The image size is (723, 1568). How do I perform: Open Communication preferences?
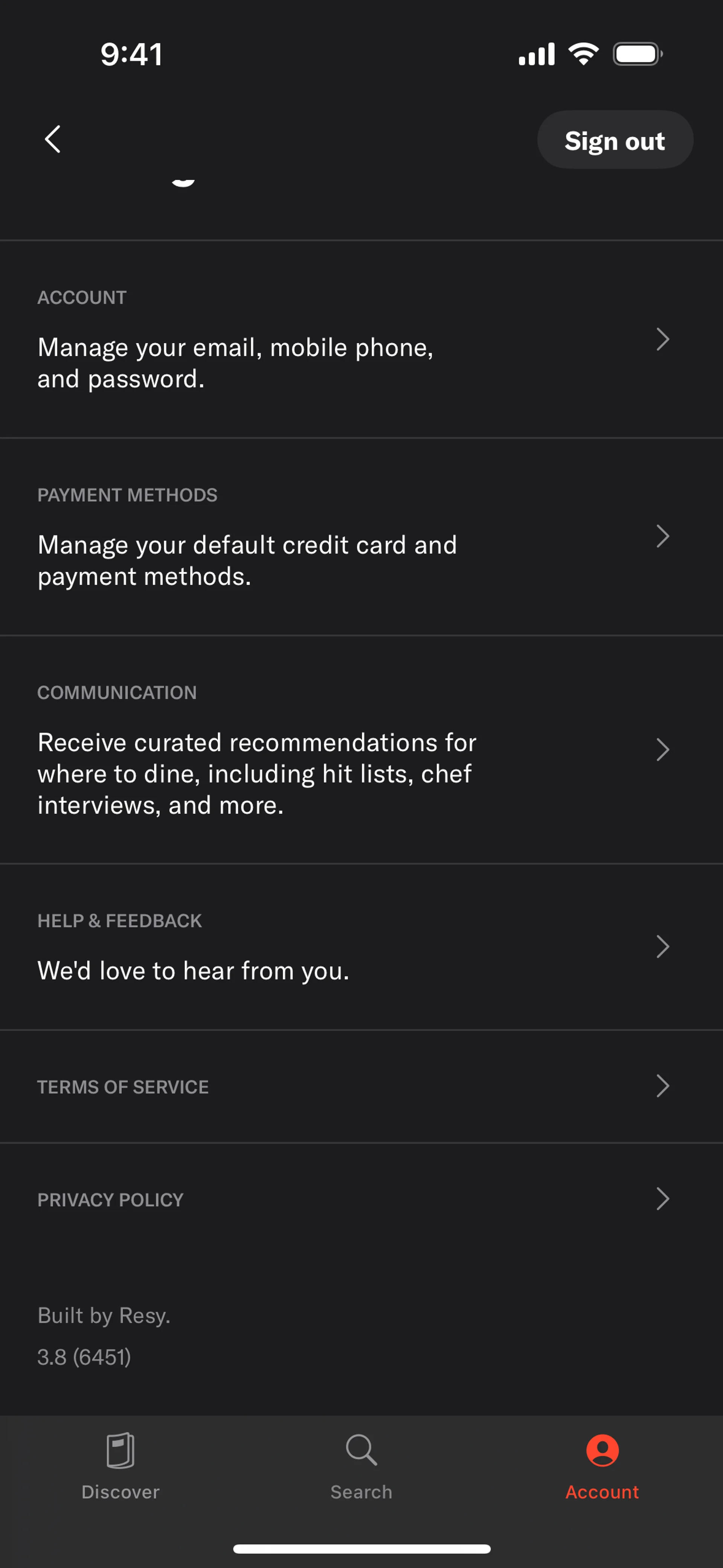pos(361,750)
